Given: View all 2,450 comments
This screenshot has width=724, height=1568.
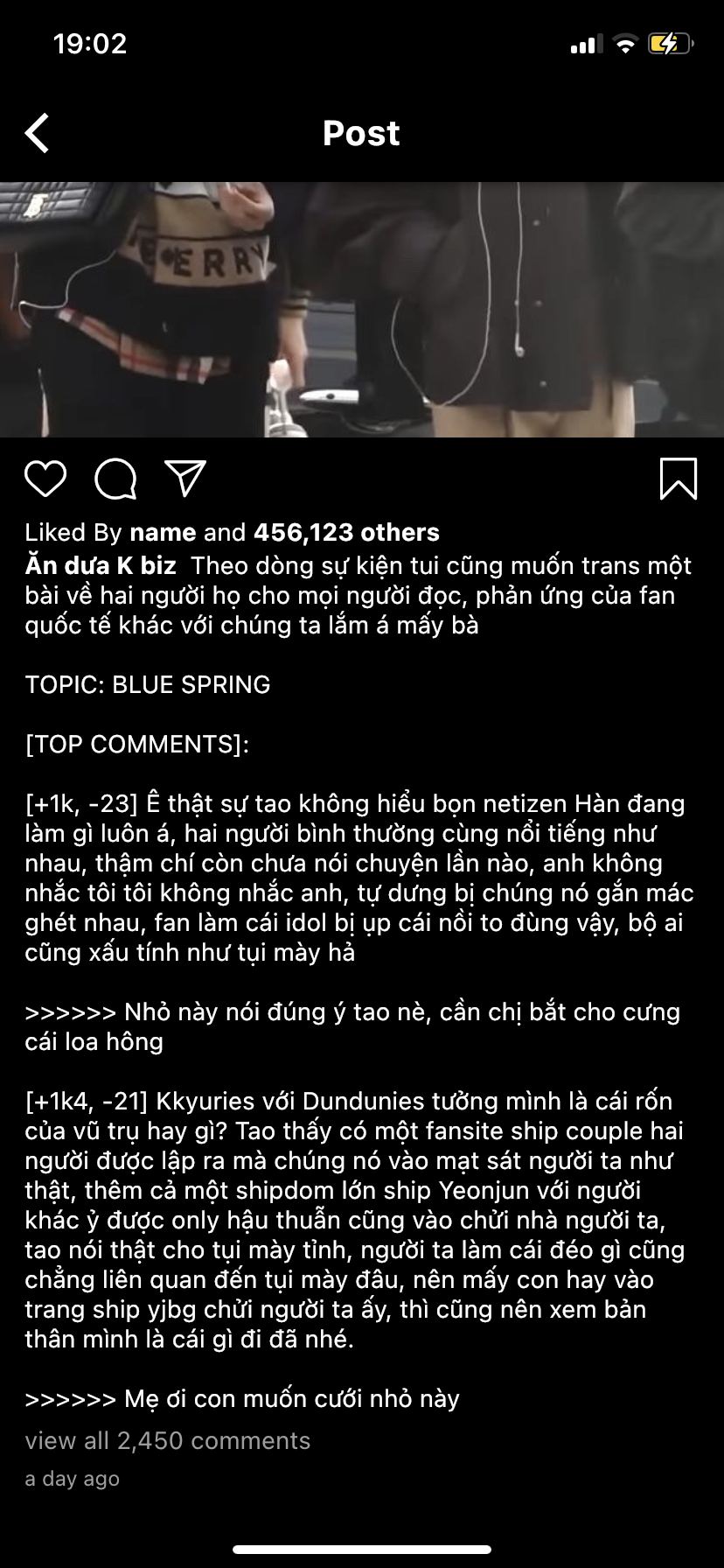Looking at the screenshot, I should point(168,1440).
